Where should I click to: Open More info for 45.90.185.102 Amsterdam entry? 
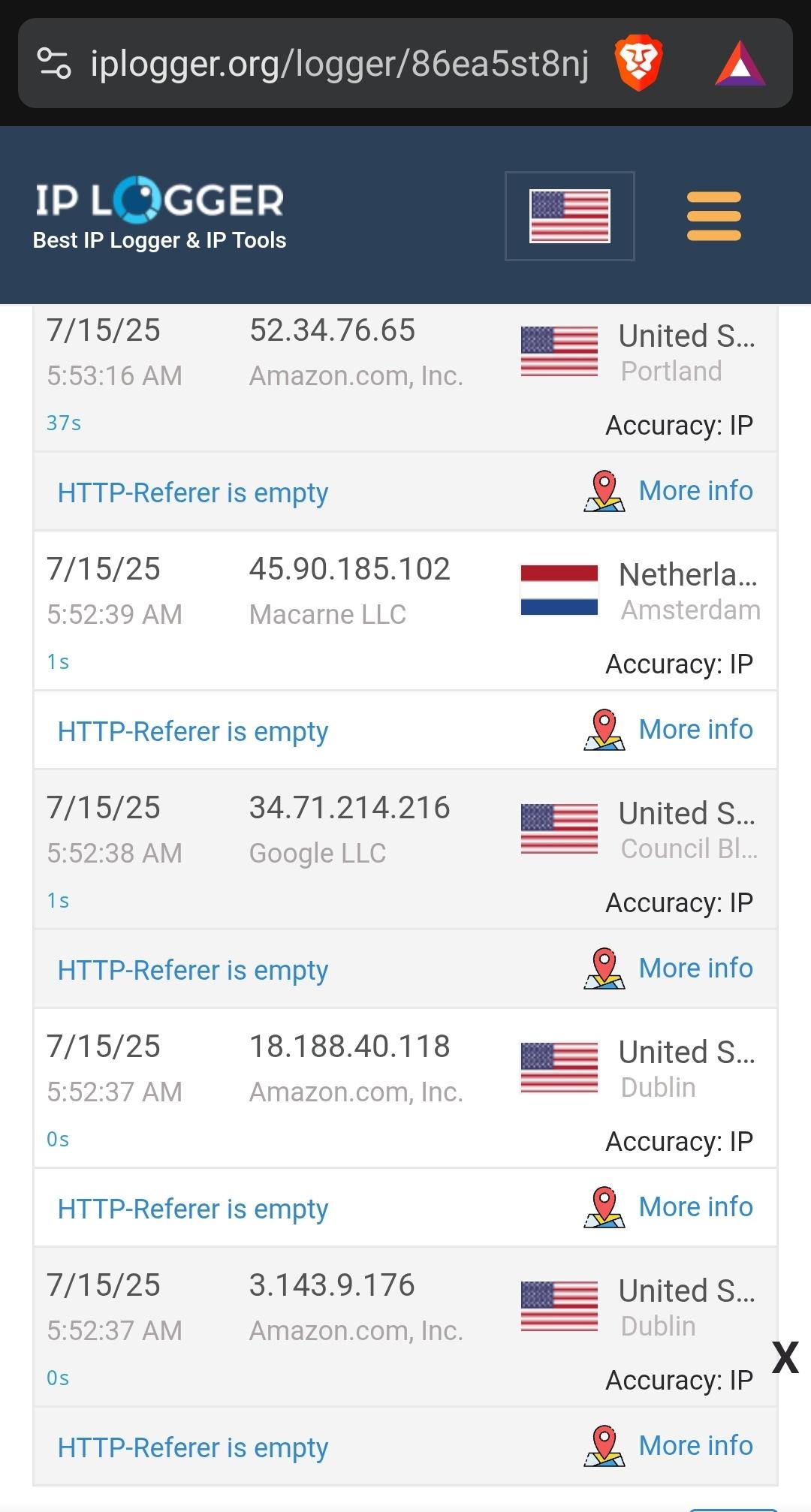pyautogui.click(x=695, y=730)
